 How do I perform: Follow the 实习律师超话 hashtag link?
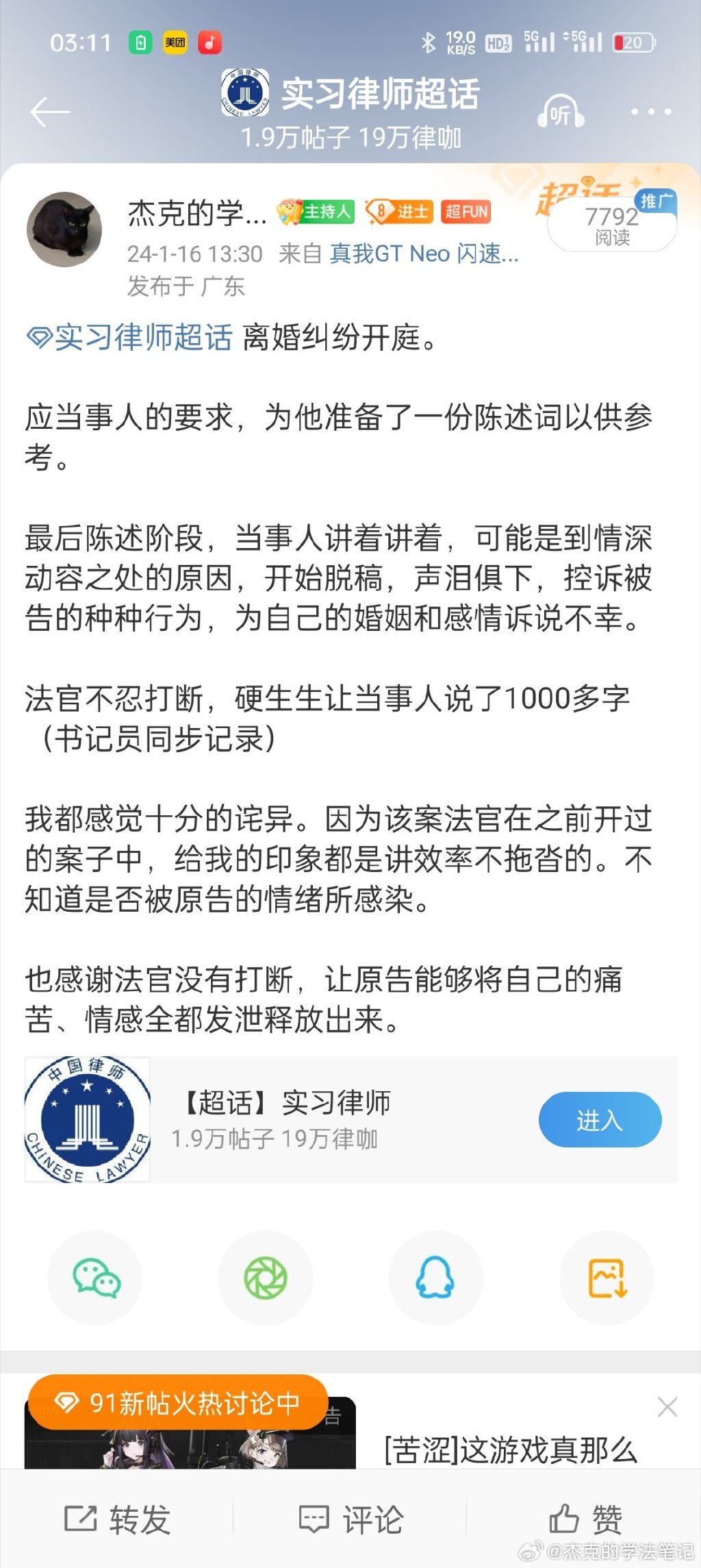coord(134,338)
